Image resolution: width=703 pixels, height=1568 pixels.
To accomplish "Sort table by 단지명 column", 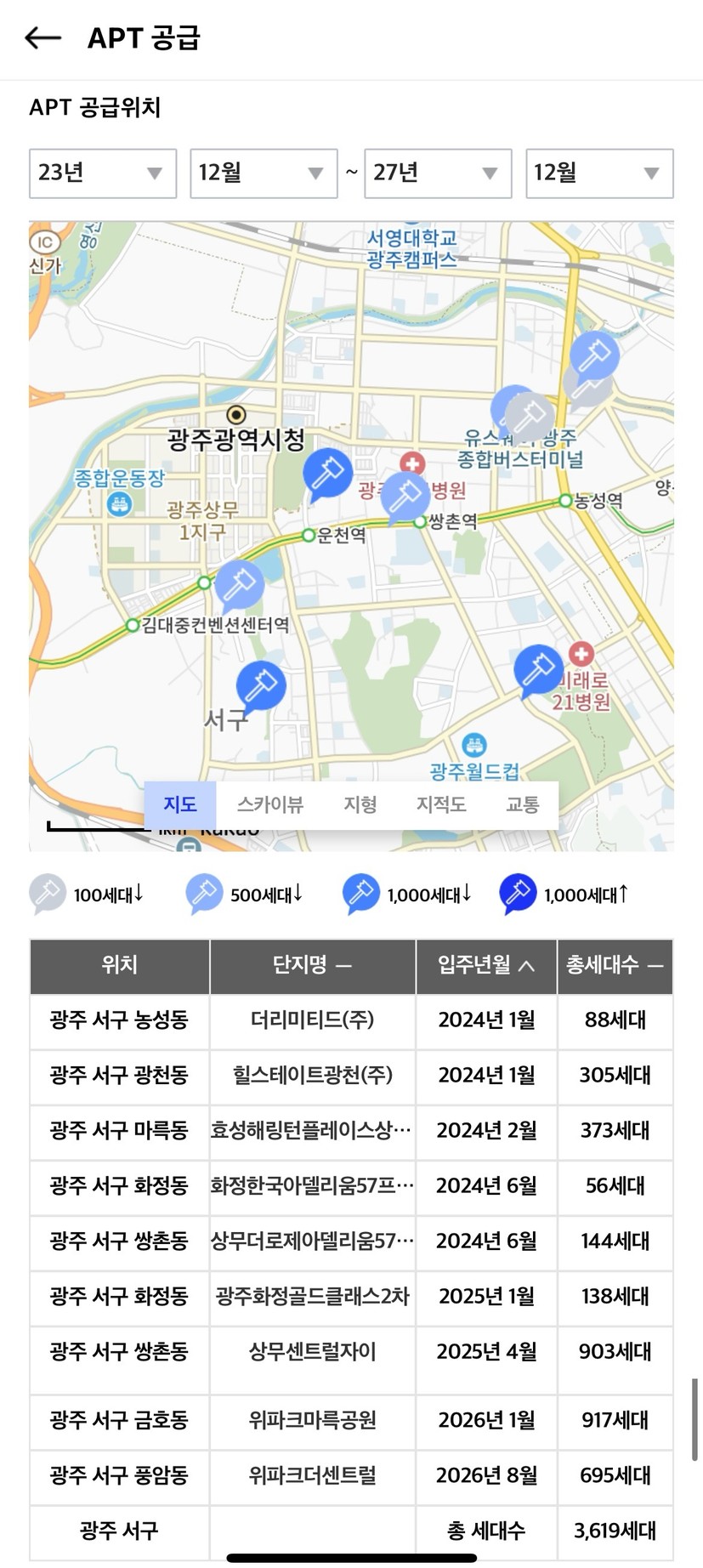I will tap(312, 965).
